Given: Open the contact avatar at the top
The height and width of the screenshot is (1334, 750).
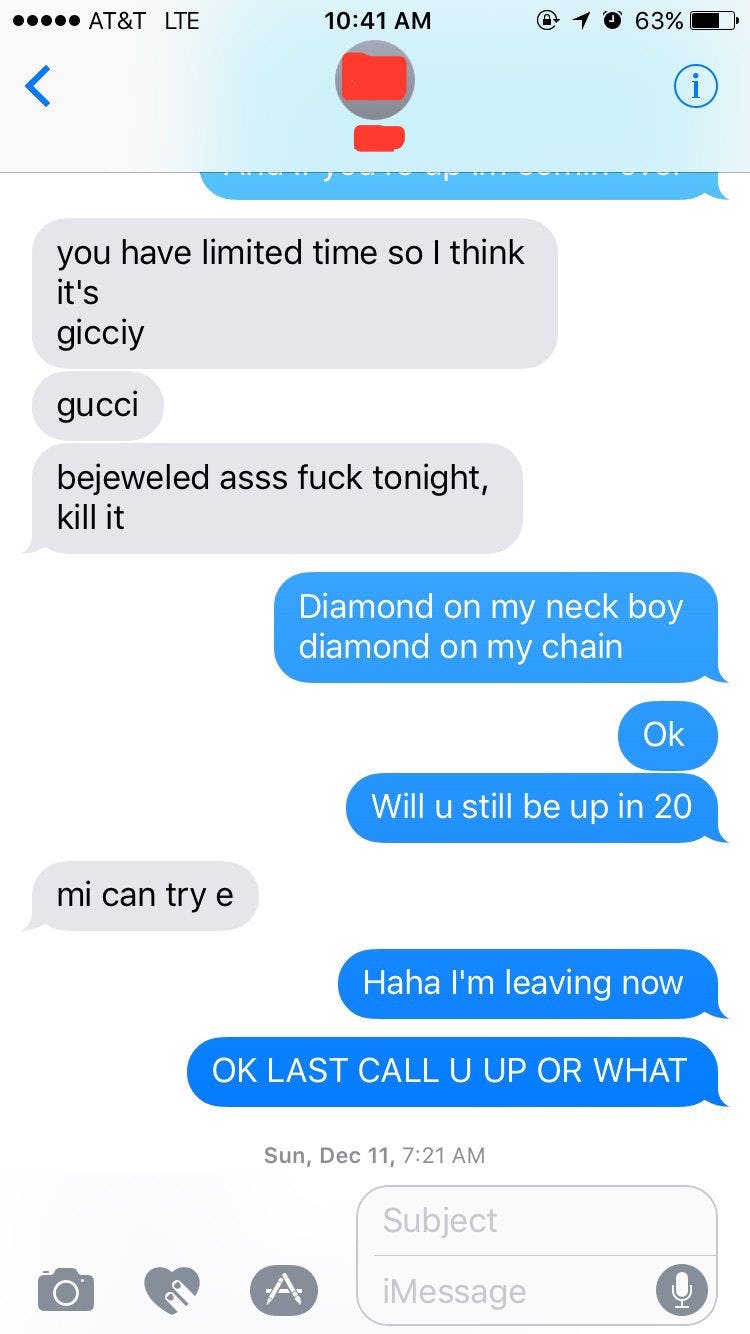Looking at the screenshot, I should pyautogui.click(x=374, y=82).
